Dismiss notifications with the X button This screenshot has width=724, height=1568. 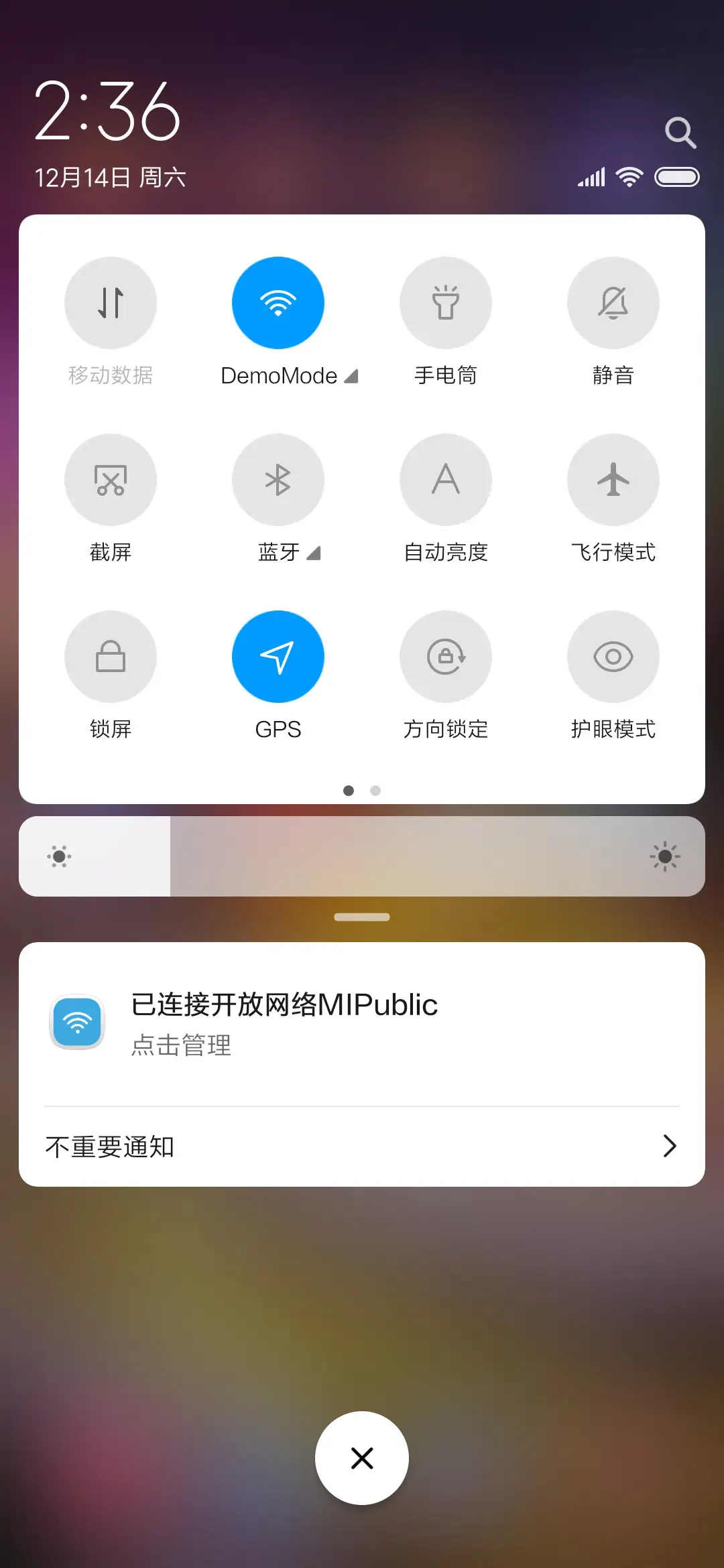tap(361, 1457)
